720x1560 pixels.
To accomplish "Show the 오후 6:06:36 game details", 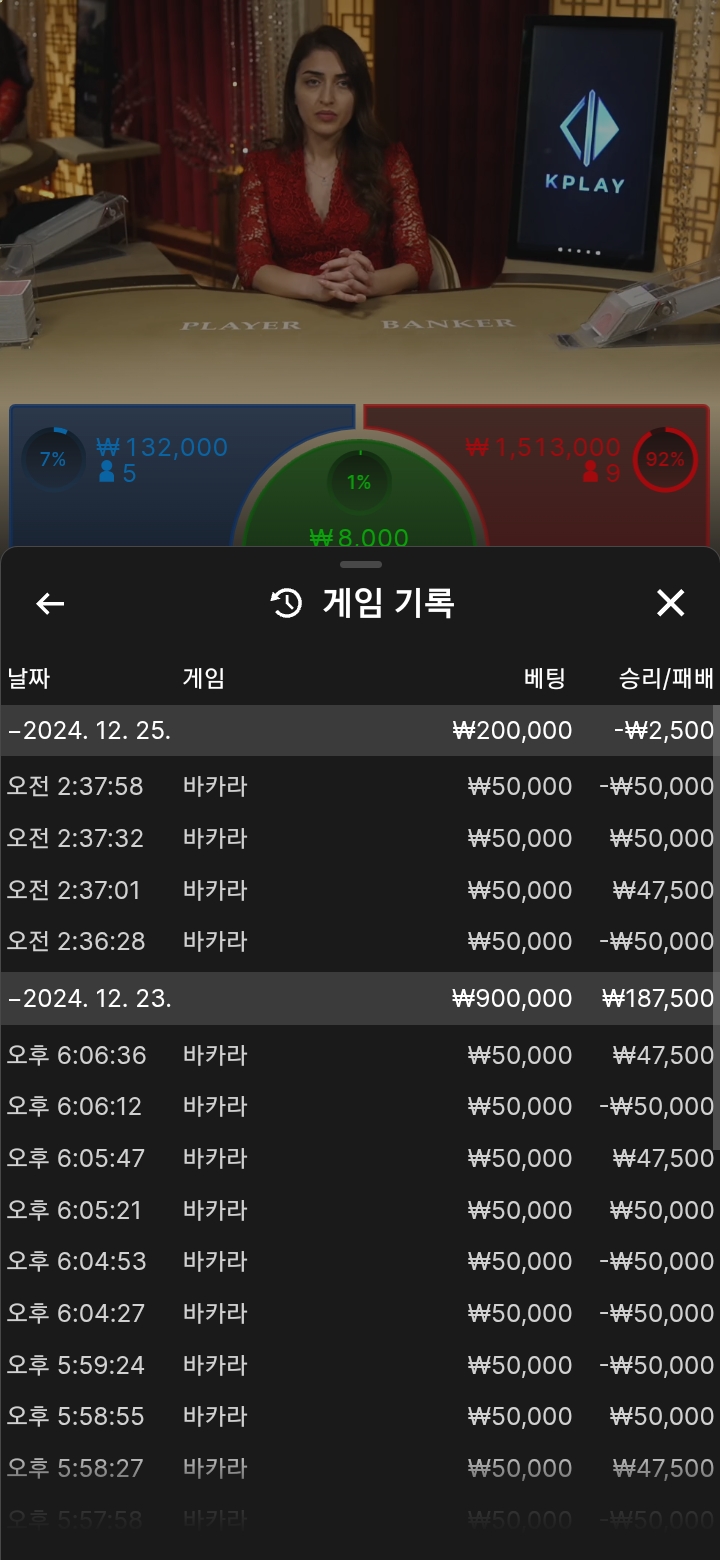I will pos(360,1055).
